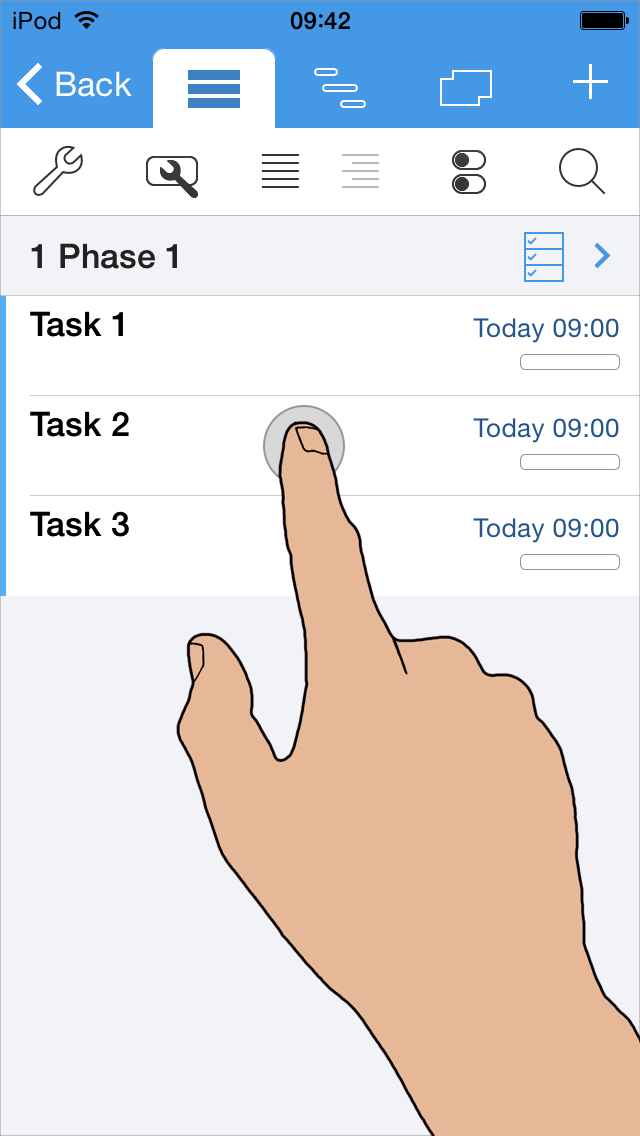Open the overlapping cards view tab
This screenshot has height=1136, width=640.
466,87
